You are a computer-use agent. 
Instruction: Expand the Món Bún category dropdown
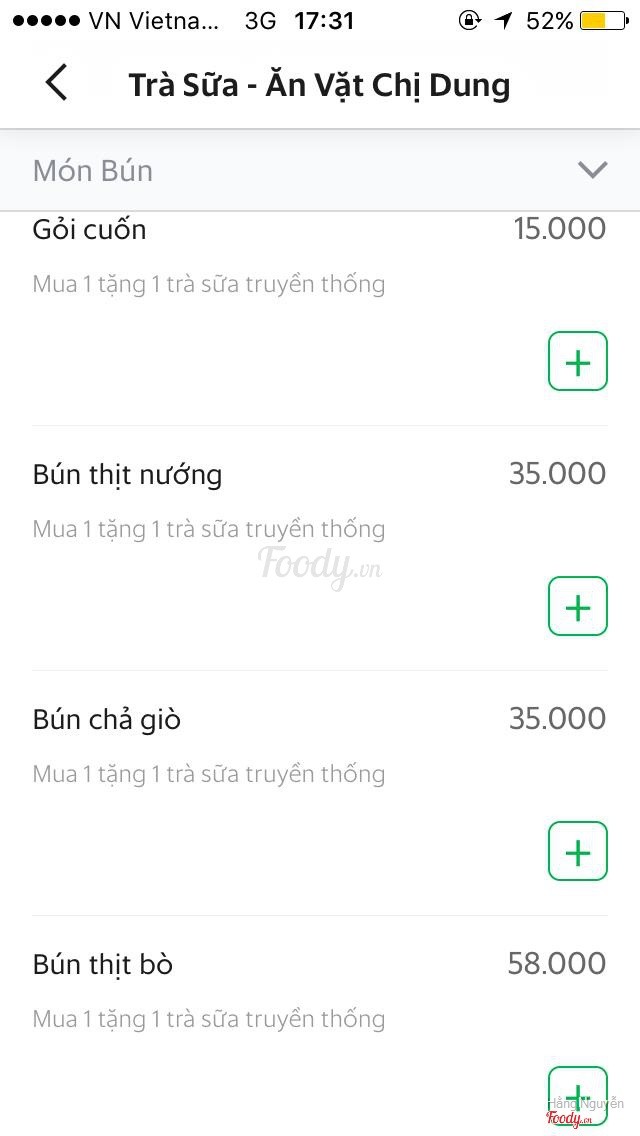point(592,170)
